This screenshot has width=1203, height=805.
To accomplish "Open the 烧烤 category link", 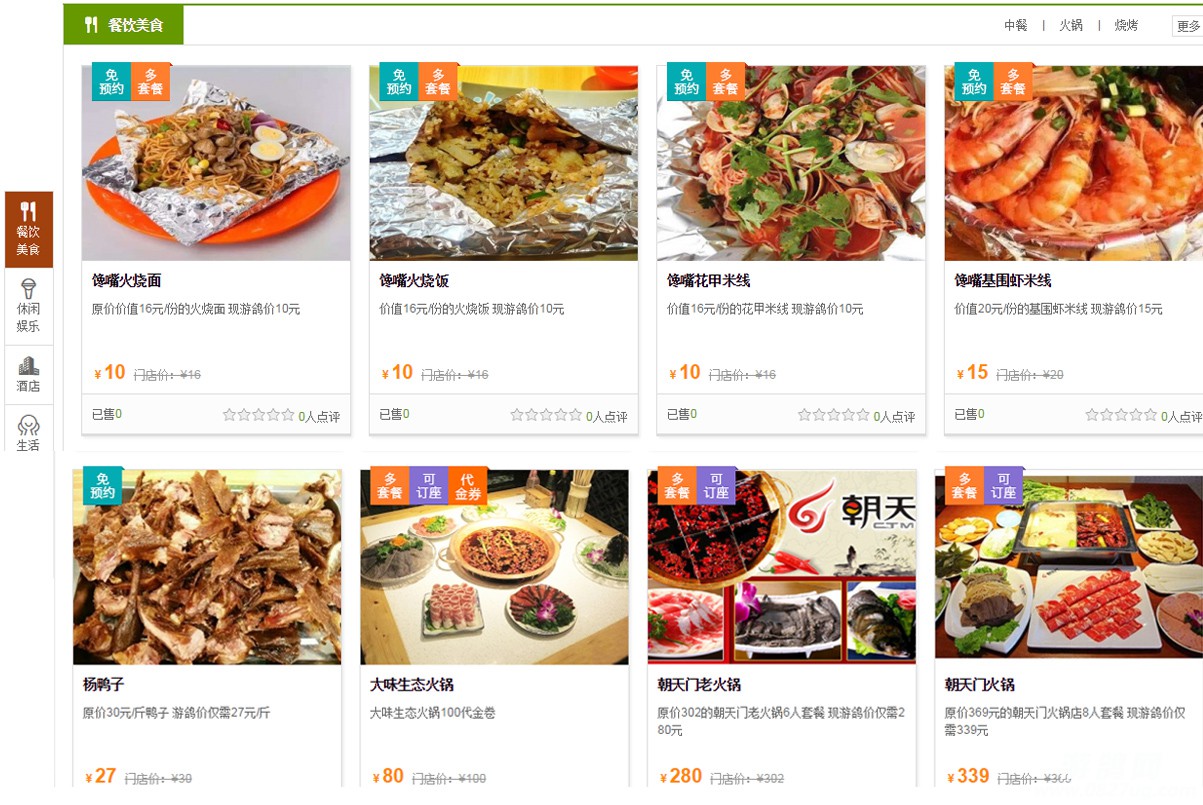I will click(x=1126, y=25).
